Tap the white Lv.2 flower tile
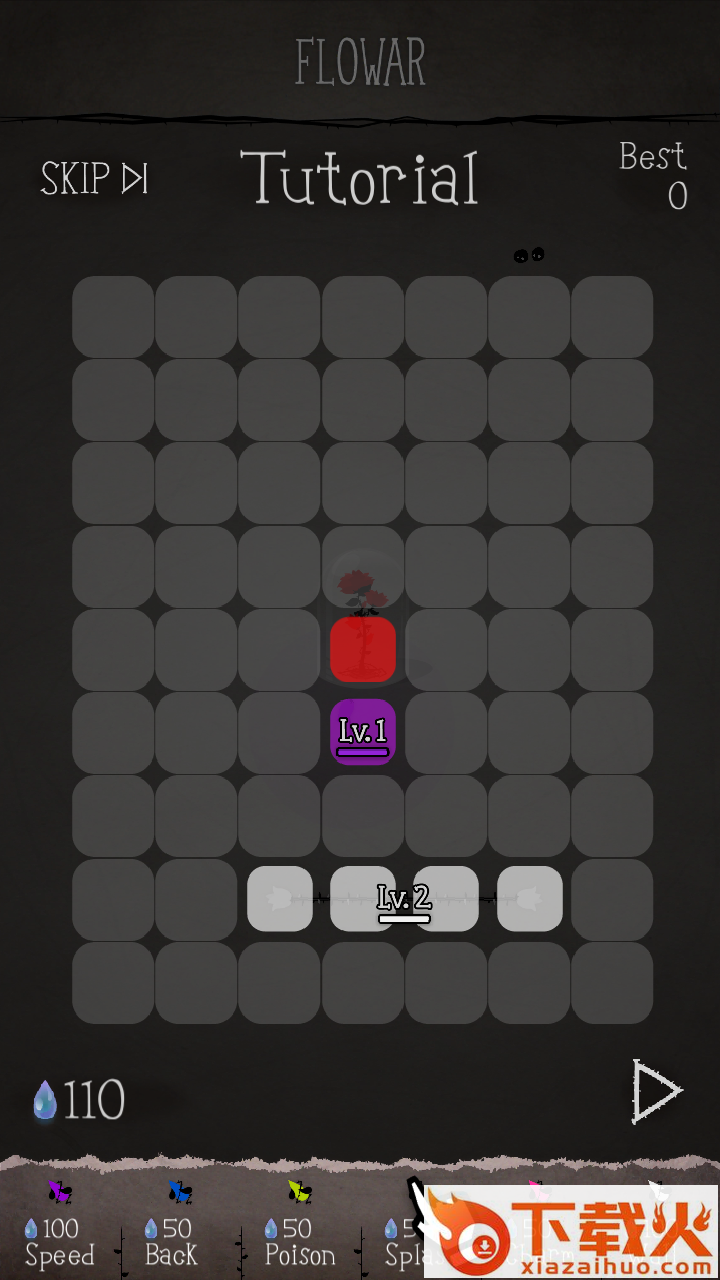720x1280 pixels. (404, 899)
